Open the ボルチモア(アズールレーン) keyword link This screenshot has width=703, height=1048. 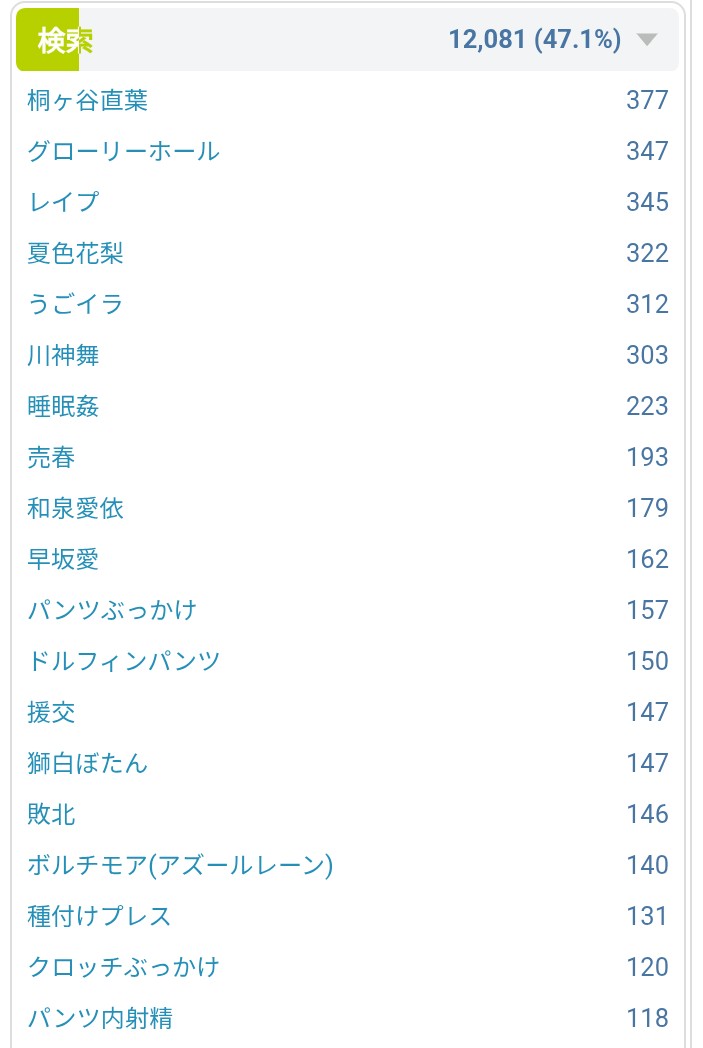click(x=180, y=865)
